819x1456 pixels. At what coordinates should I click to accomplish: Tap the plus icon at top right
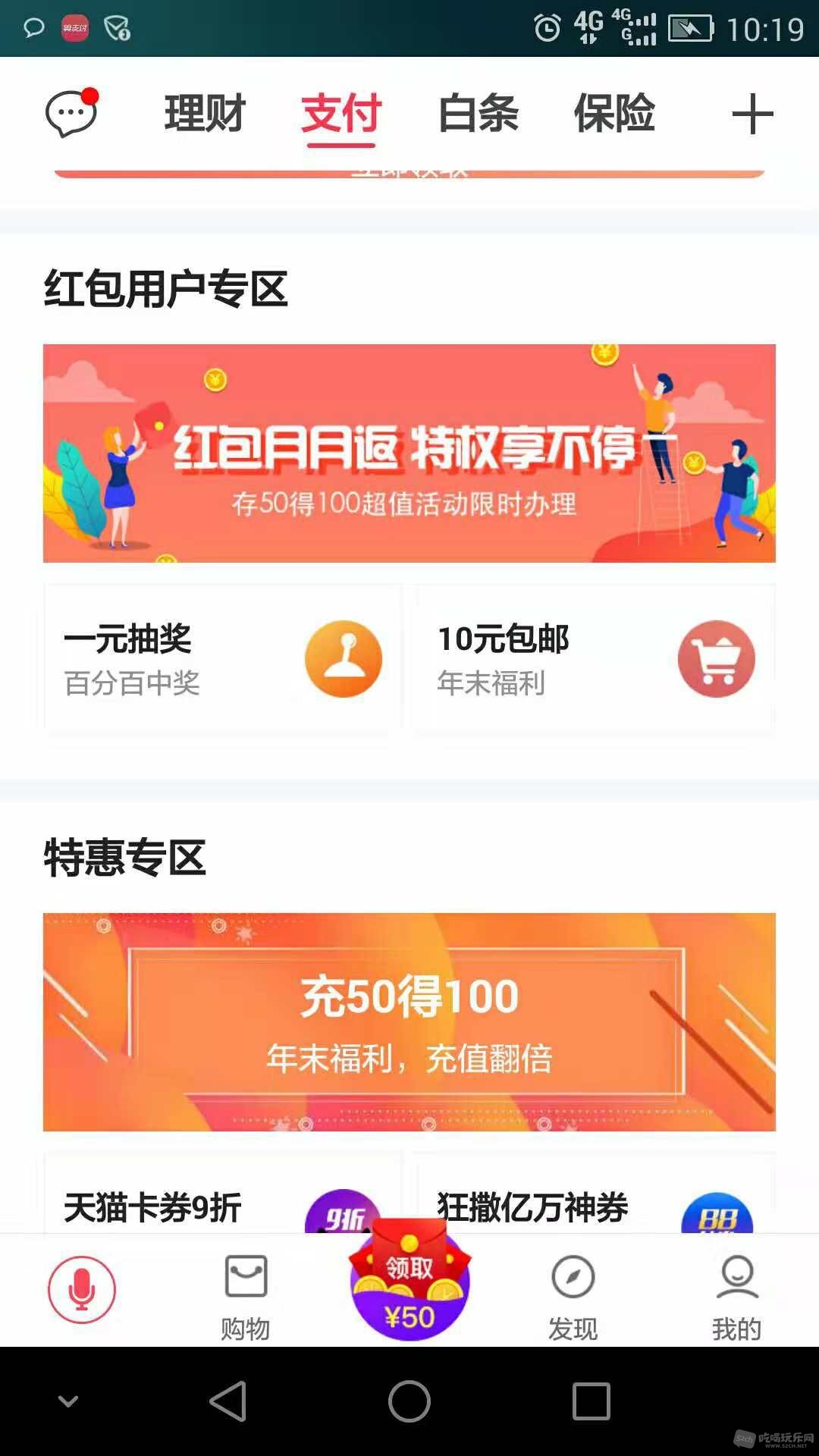[x=752, y=114]
